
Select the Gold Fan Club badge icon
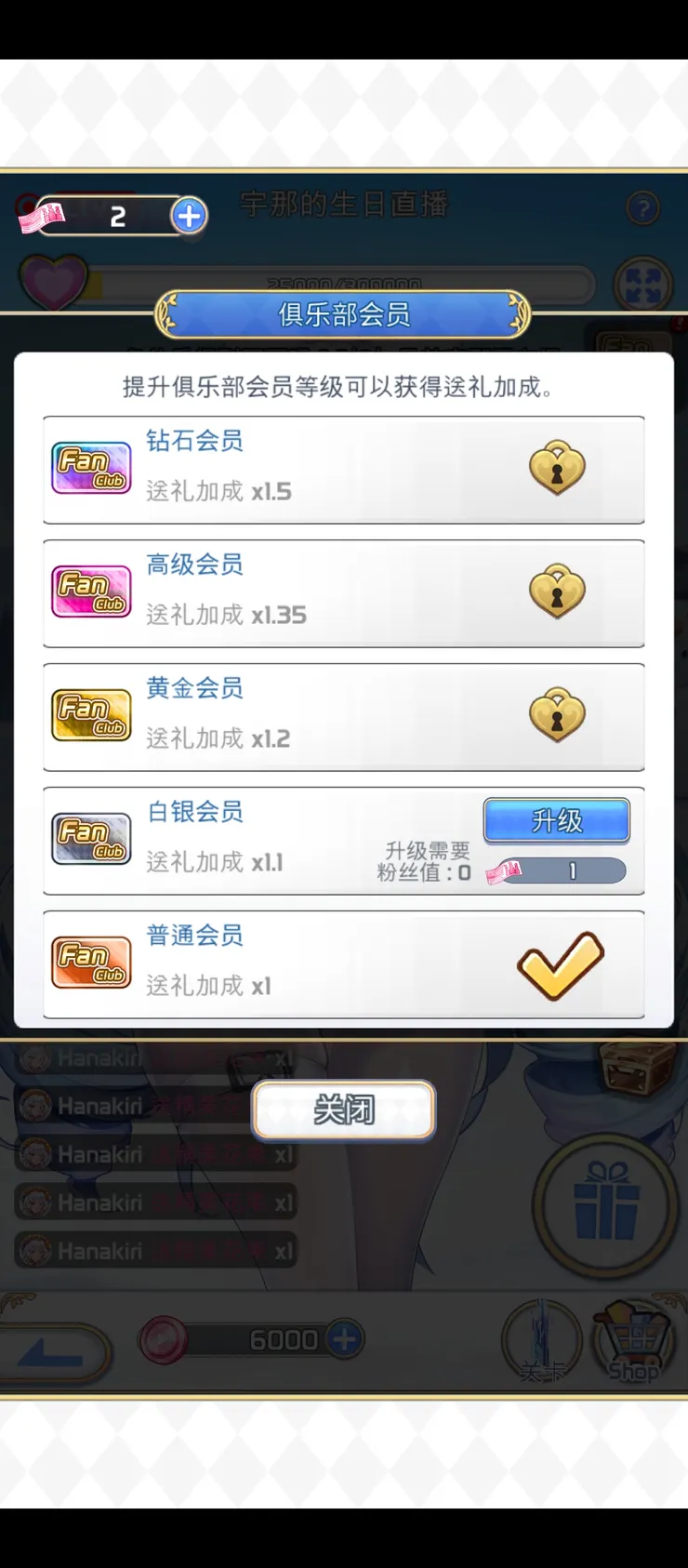pos(90,714)
